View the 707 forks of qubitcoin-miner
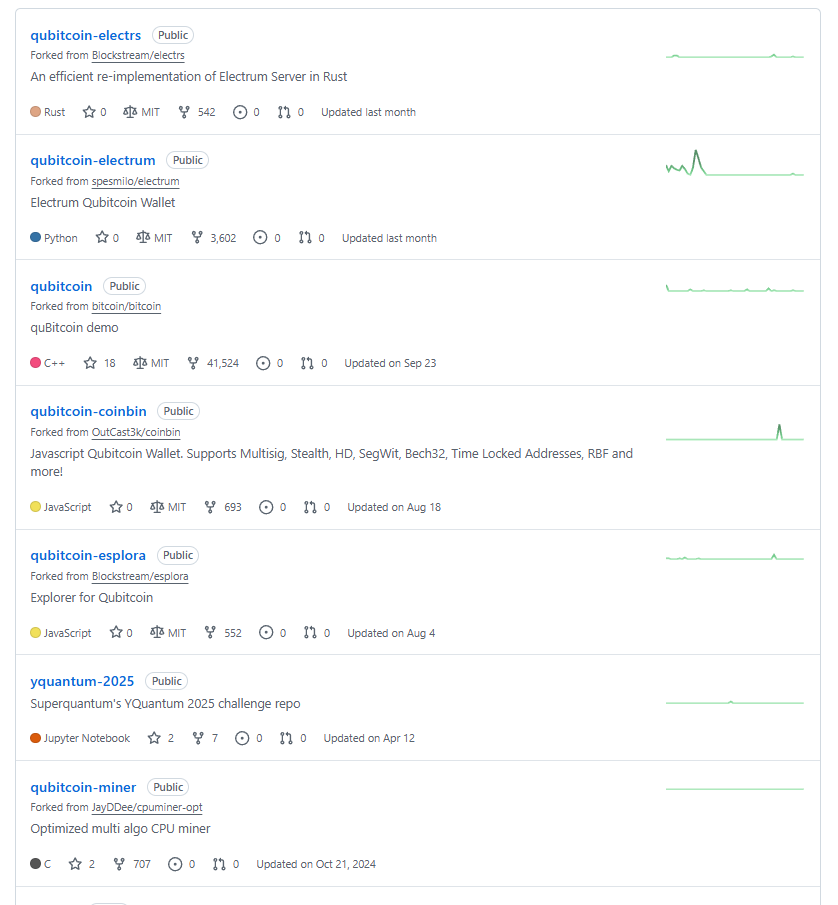This screenshot has height=905, width=838. click(133, 864)
